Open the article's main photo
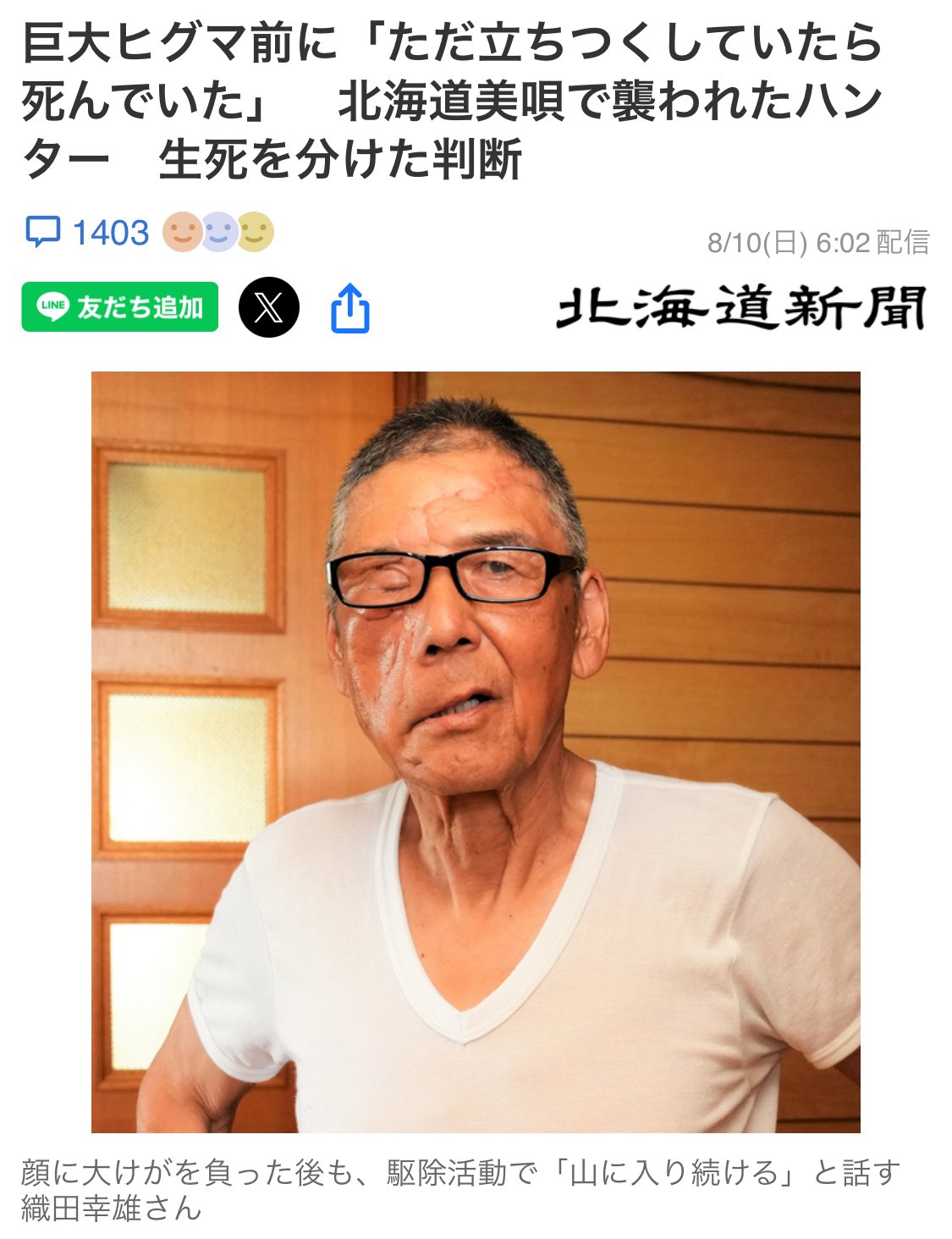The height and width of the screenshot is (1239, 952). [x=476, y=752]
